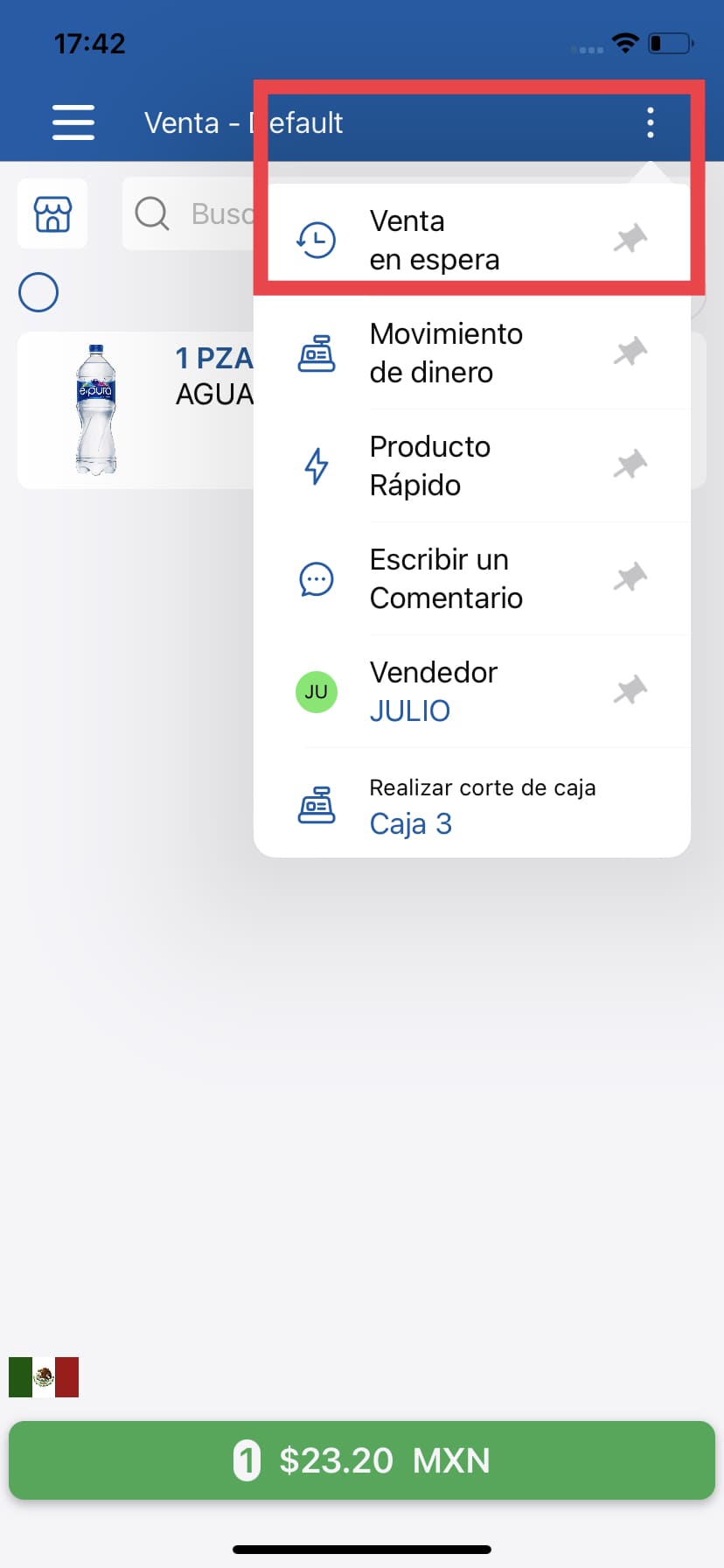Tap Caja 3 to perform cash cut
The image size is (724, 1568).
click(410, 822)
